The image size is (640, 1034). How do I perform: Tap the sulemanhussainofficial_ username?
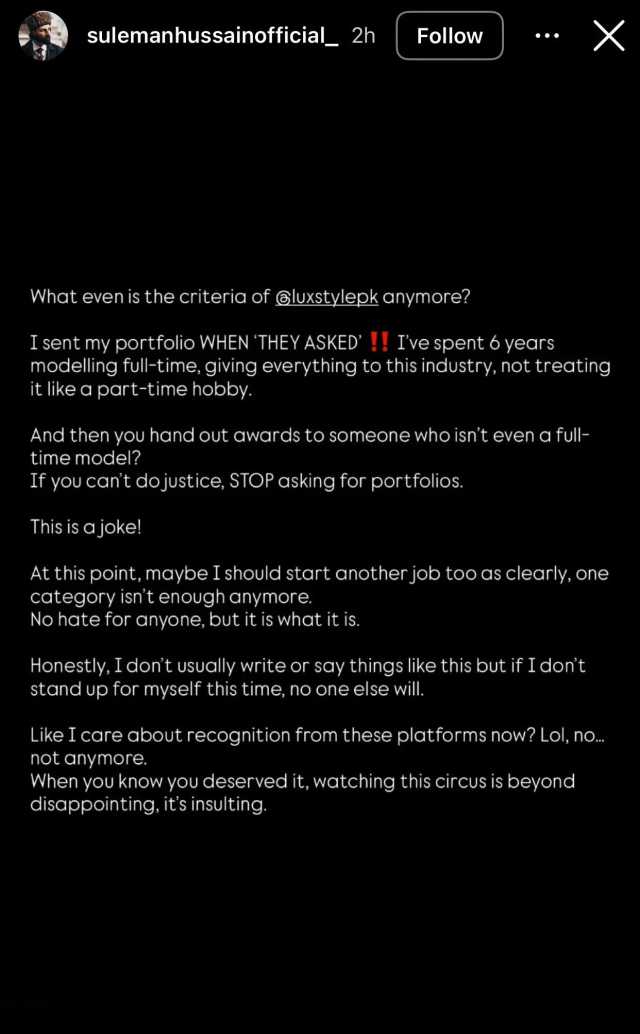coord(212,36)
